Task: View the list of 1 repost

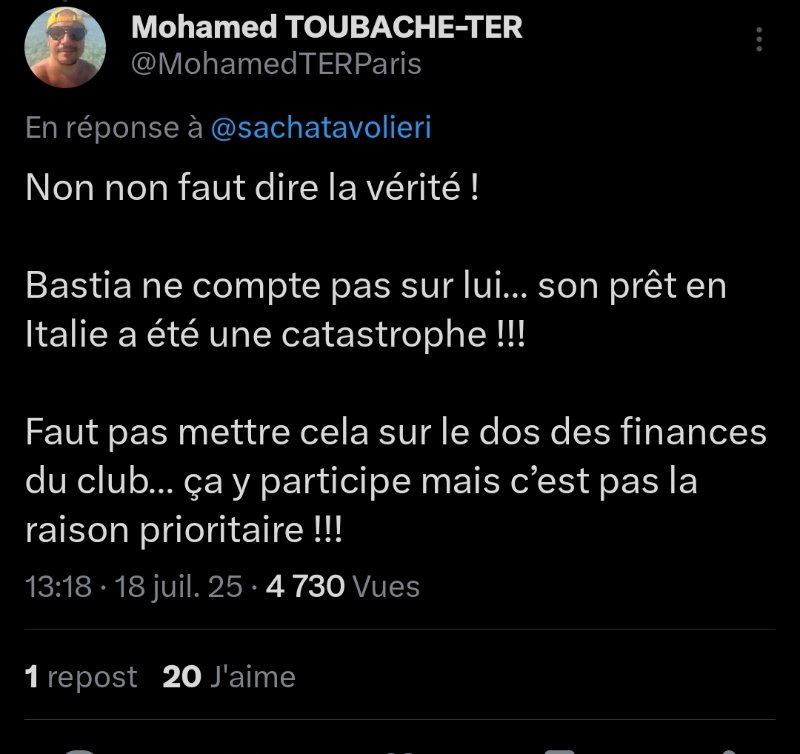Action: [x=80, y=677]
